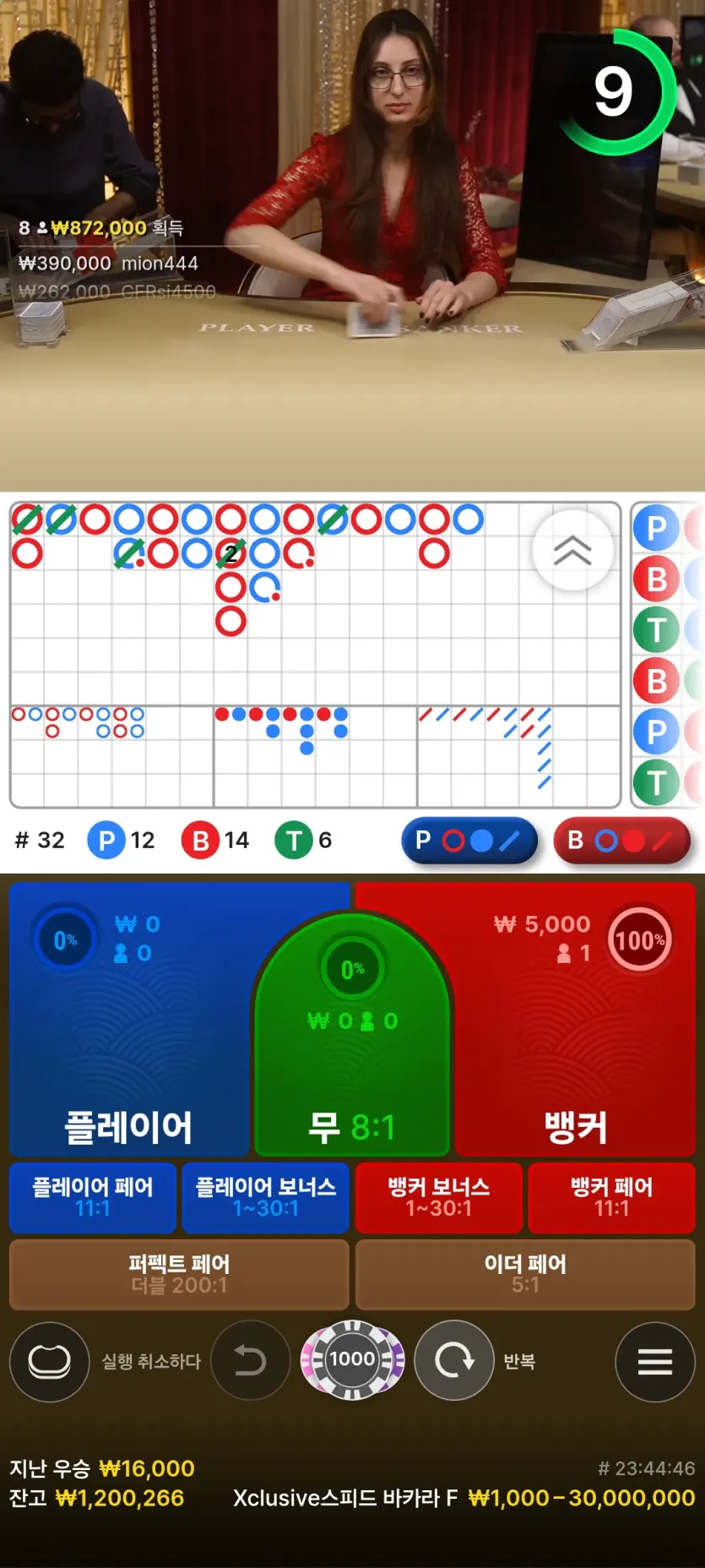Viewport: 705px width, 1568px height.
Task: Select the 이더 페어 5:1 bet
Action: tap(525, 1274)
